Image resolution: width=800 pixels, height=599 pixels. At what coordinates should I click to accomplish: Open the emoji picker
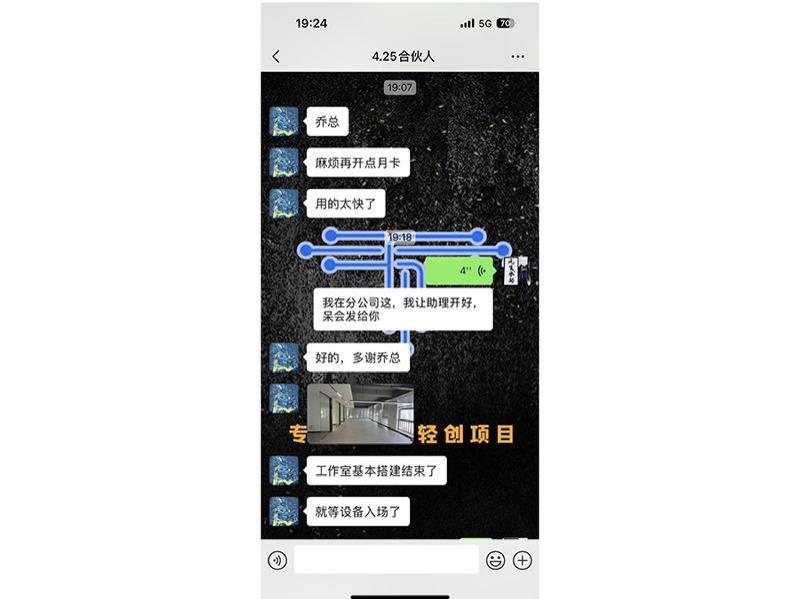(x=495, y=560)
